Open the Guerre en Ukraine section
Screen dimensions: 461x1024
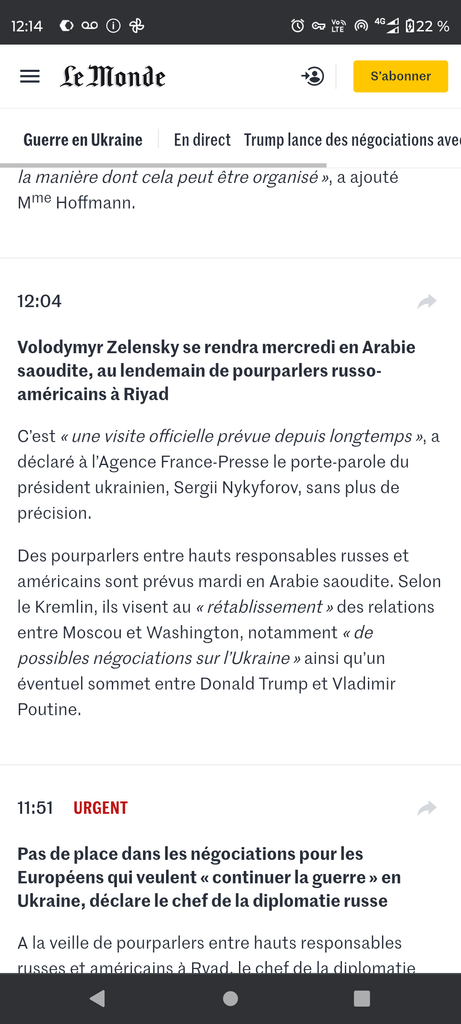point(83,140)
